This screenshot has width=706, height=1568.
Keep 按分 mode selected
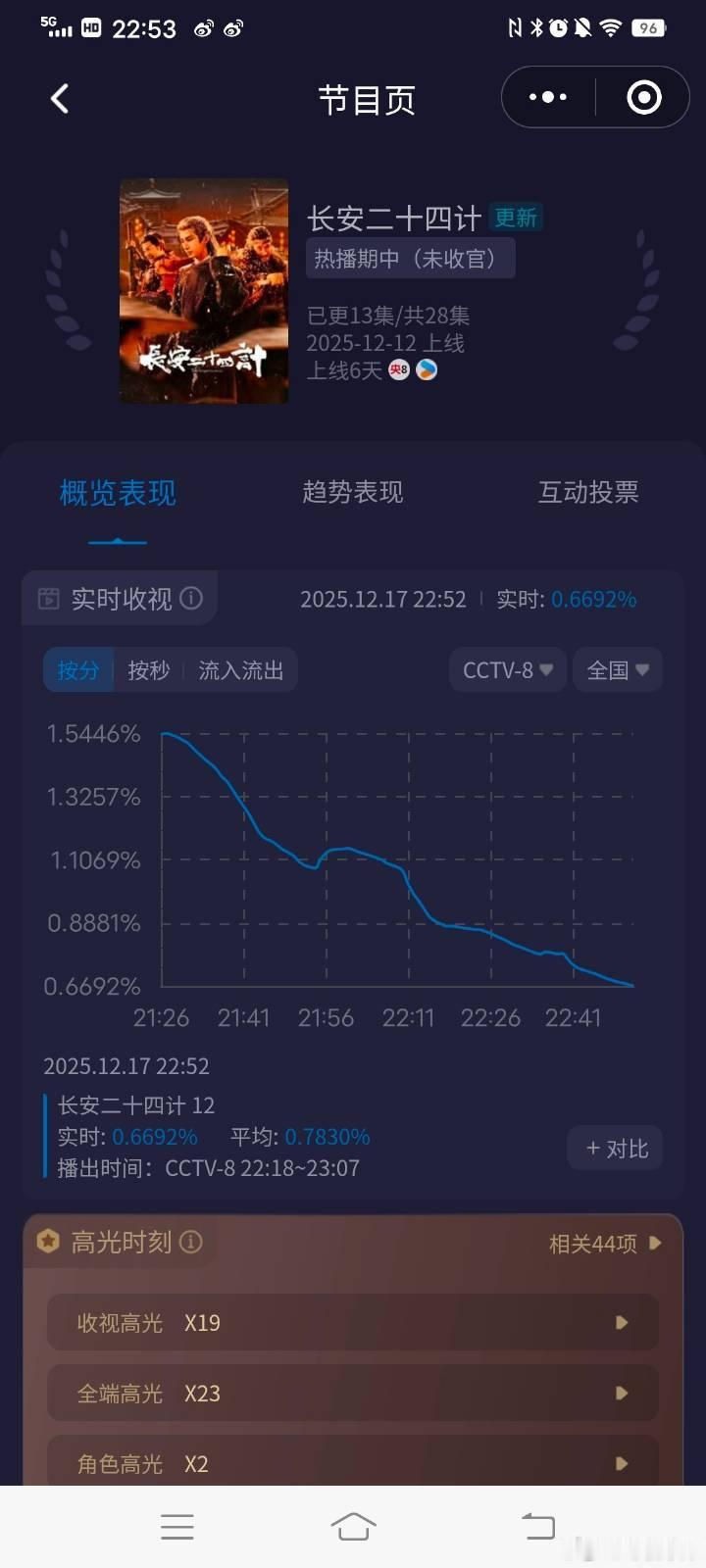click(78, 669)
